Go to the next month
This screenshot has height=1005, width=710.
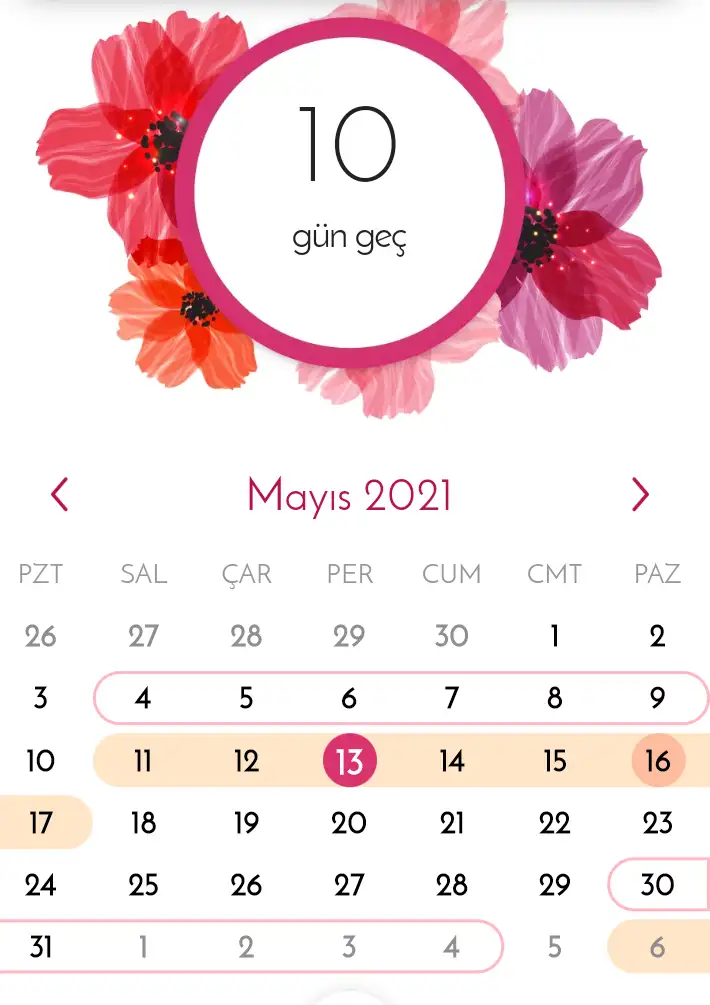[640, 494]
